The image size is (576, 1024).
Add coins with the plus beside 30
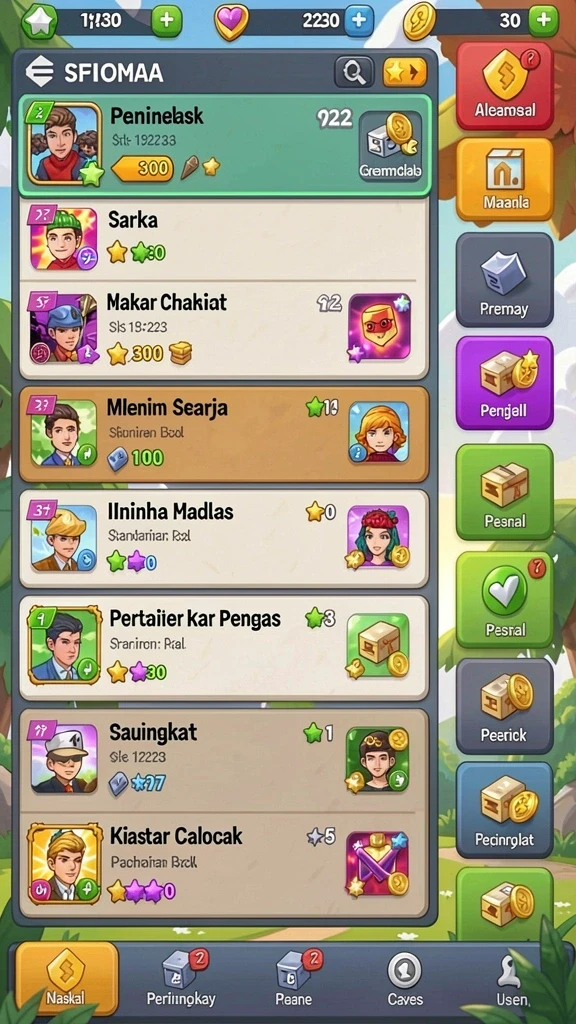pyautogui.click(x=543, y=20)
